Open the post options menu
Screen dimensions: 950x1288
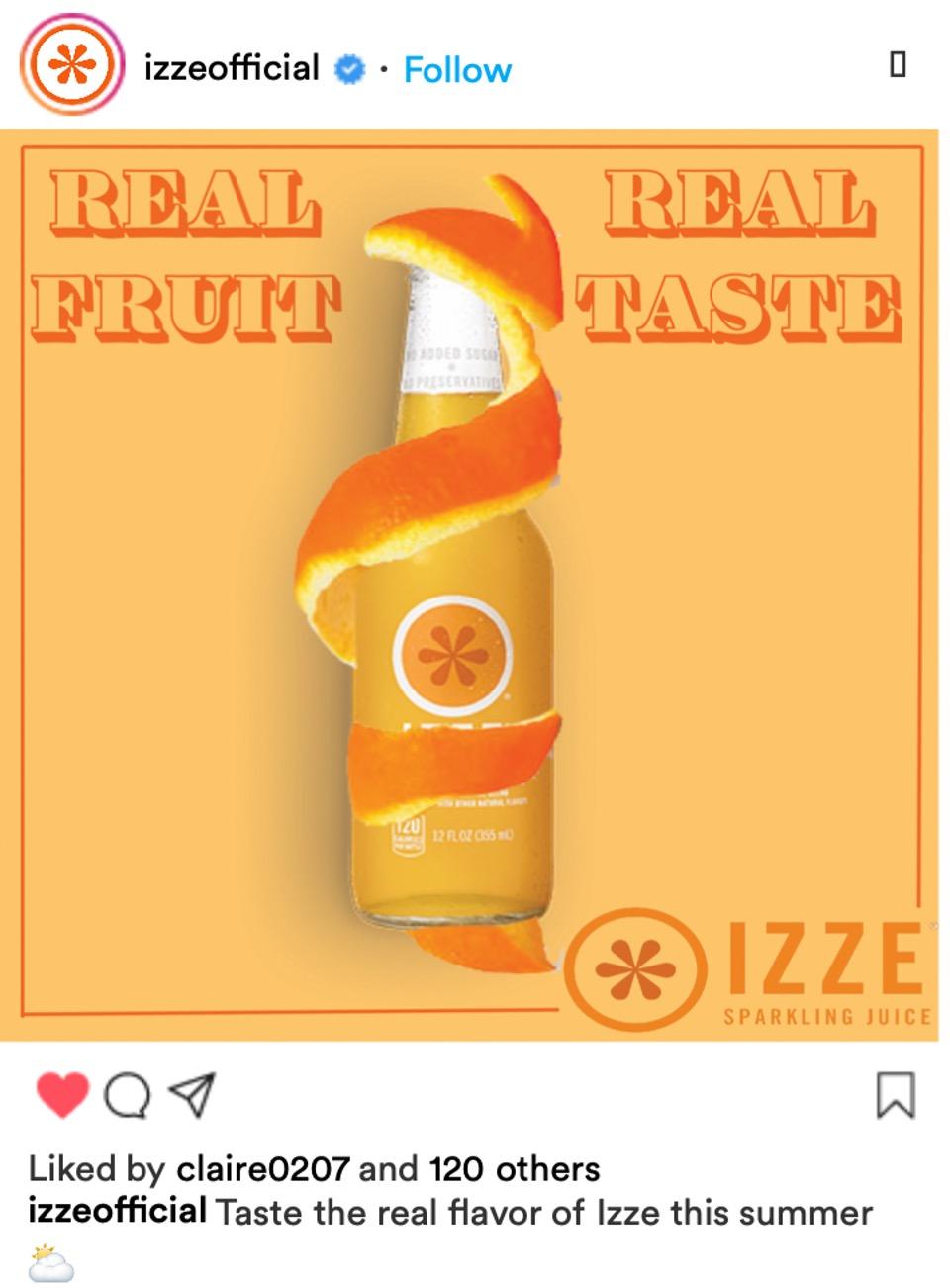click(898, 66)
